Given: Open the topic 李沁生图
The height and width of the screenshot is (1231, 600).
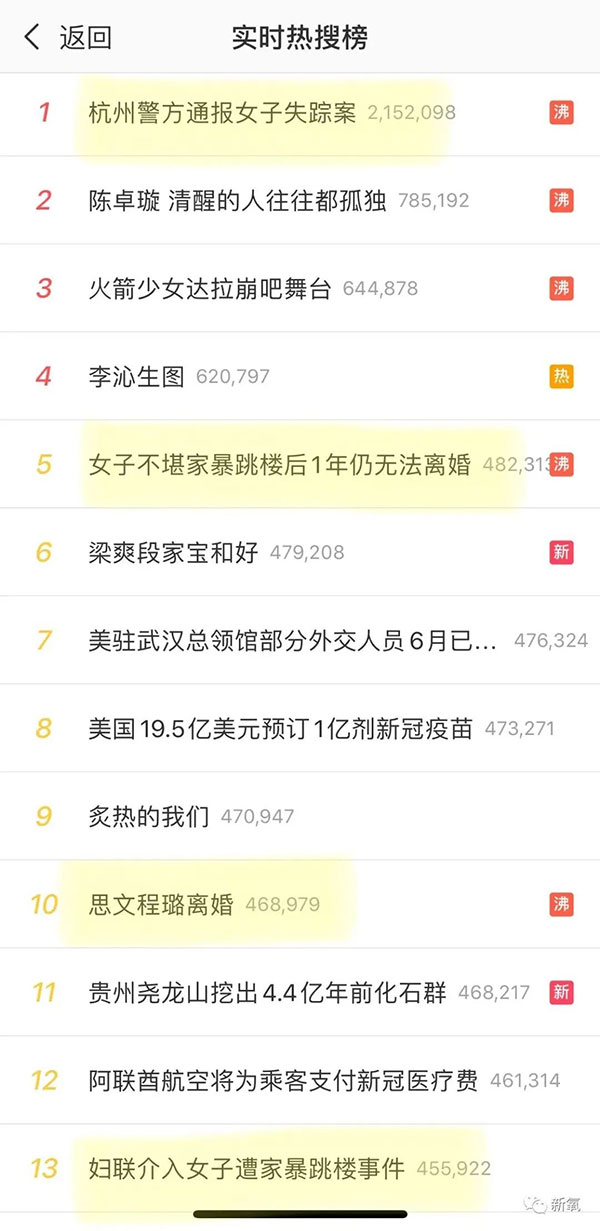Looking at the screenshot, I should coord(137,377).
